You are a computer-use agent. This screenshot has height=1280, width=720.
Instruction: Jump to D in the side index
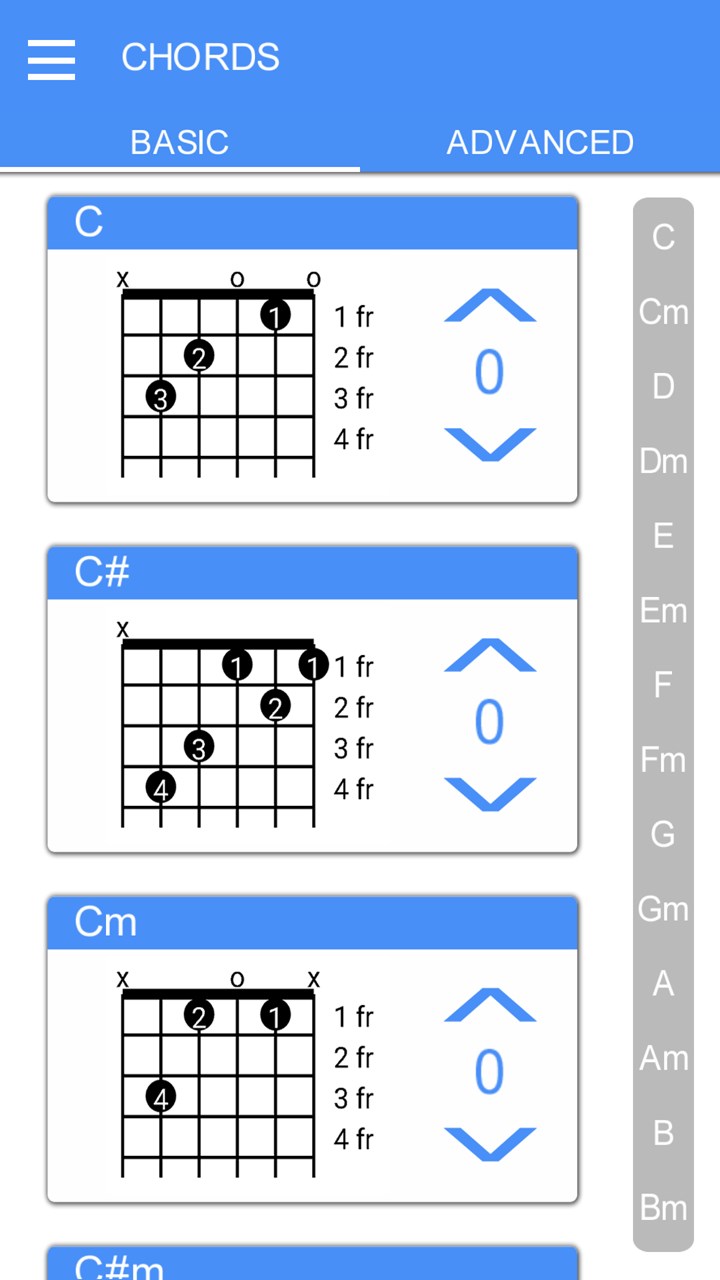click(x=663, y=386)
